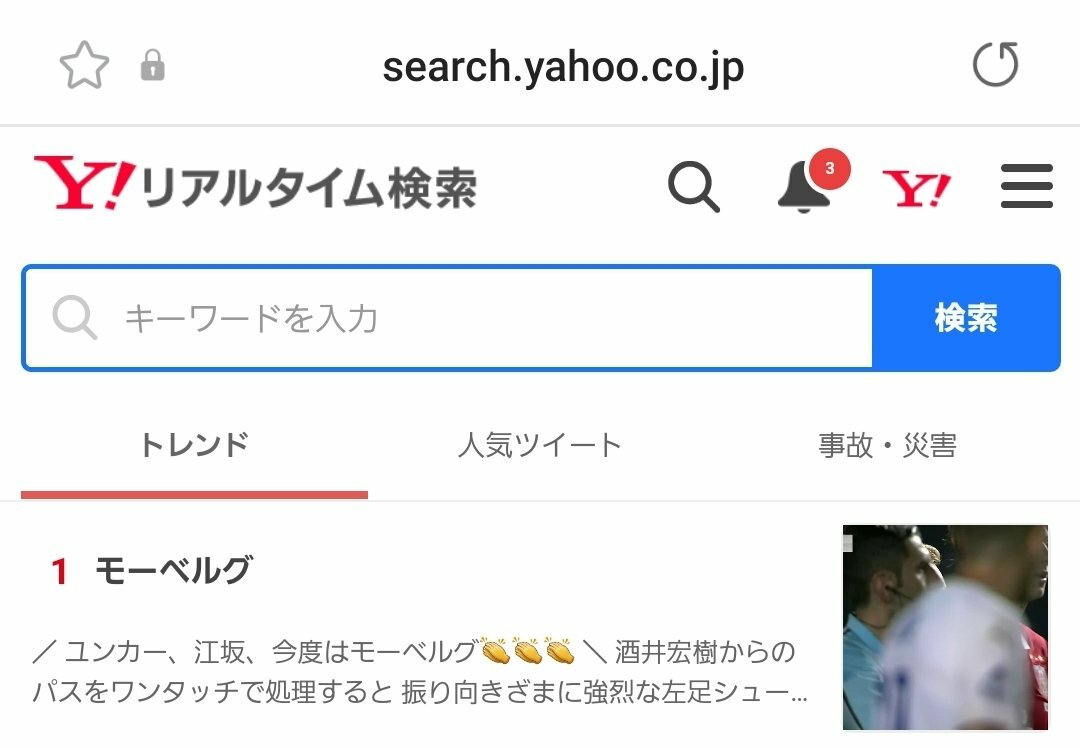Reload the page
1080x748 pixels.
[x=995, y=65]
